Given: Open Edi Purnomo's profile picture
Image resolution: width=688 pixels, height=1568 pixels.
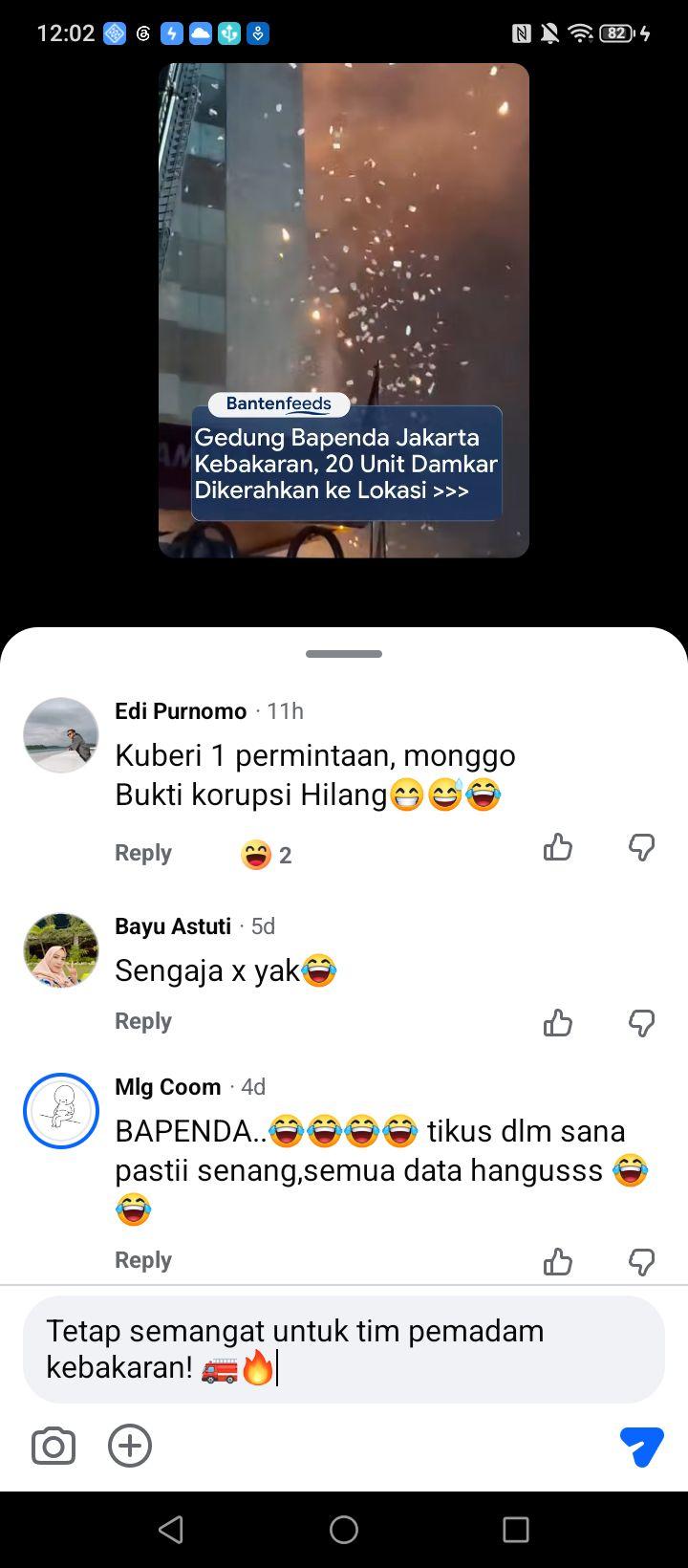Looking at the screenshot, I should [61, 735].
